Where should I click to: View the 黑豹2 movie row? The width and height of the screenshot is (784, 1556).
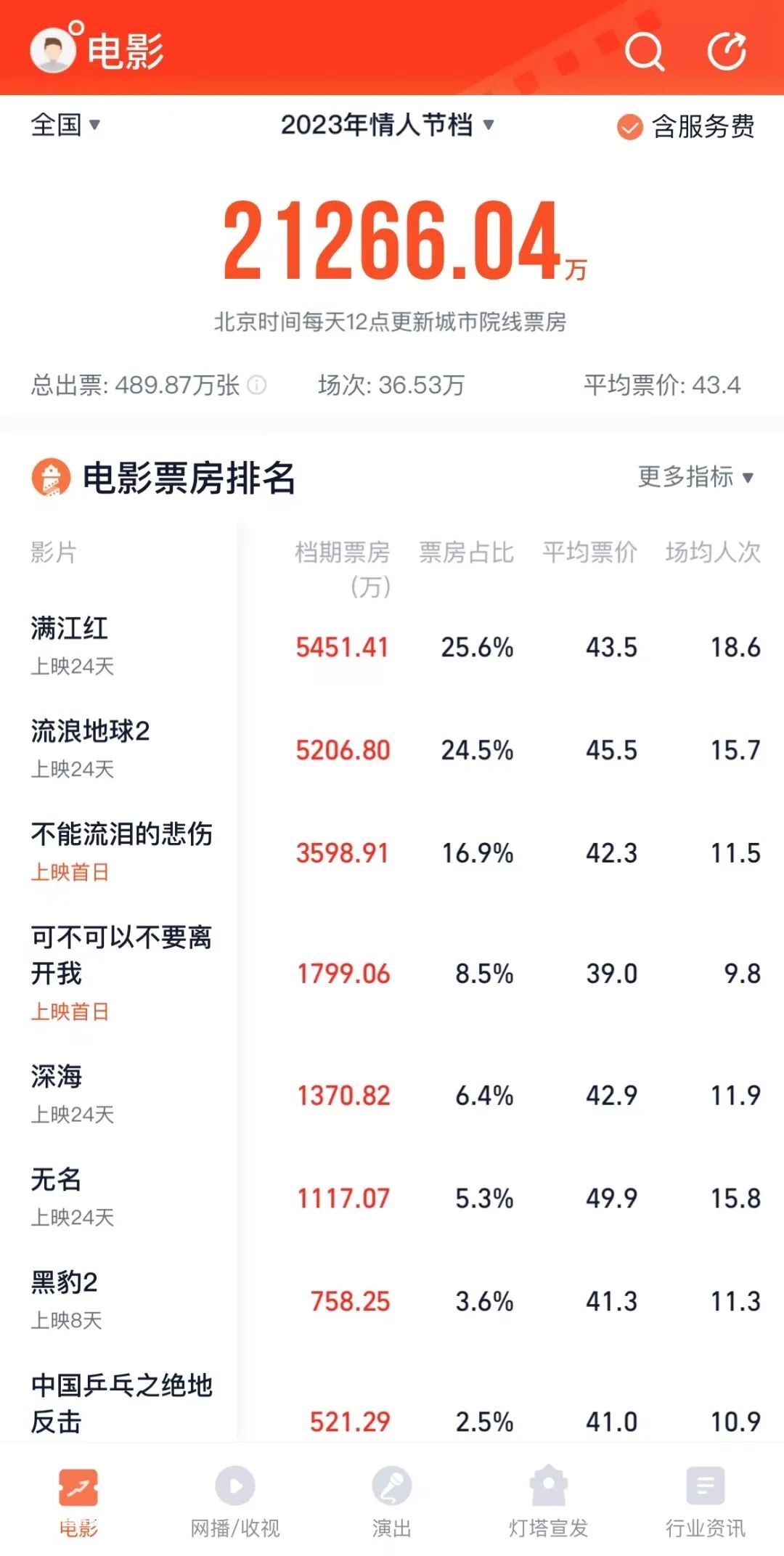[392, 1301]
